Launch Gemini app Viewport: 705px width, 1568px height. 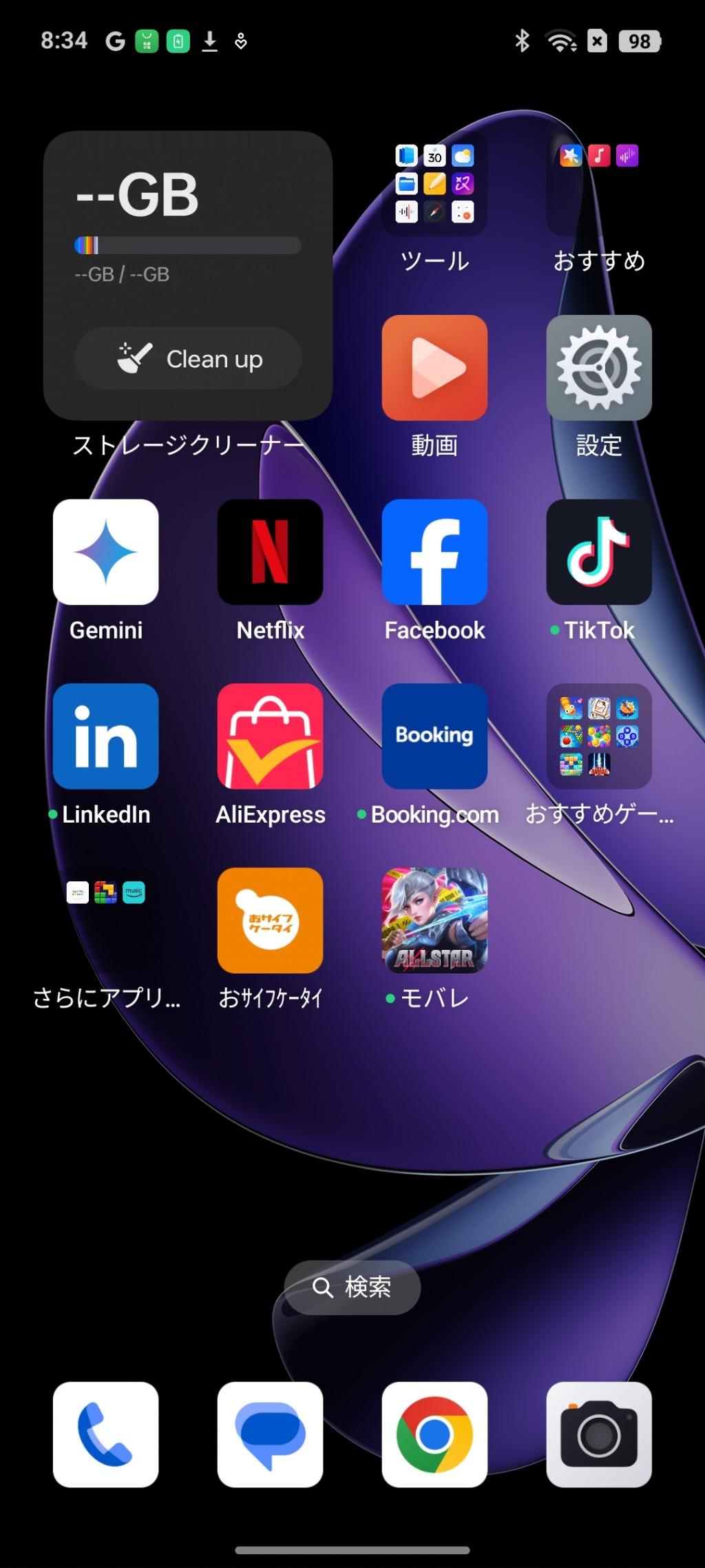[106, 552]
